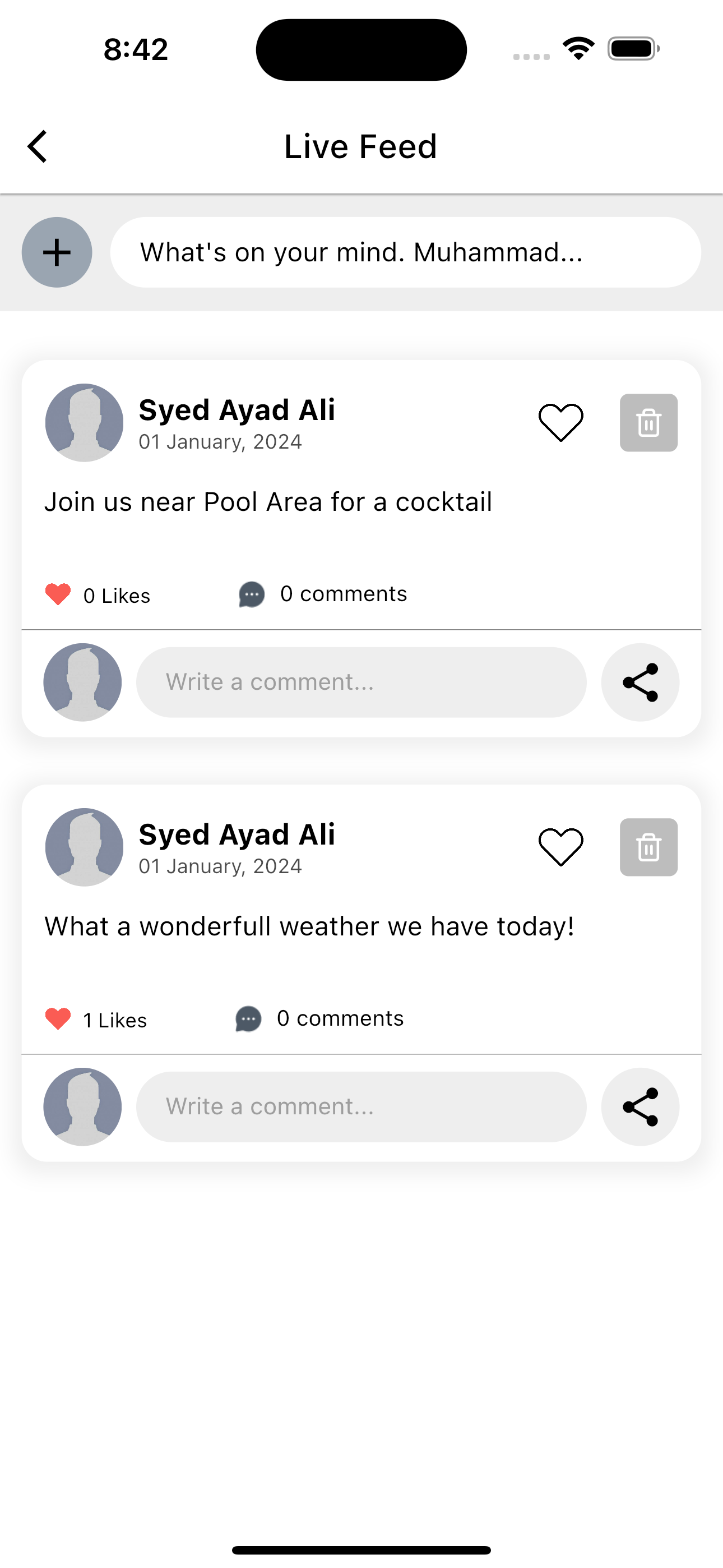723x1568 pixels.
Task: Write a comment on the weather post
Action: click(361, 1106)
